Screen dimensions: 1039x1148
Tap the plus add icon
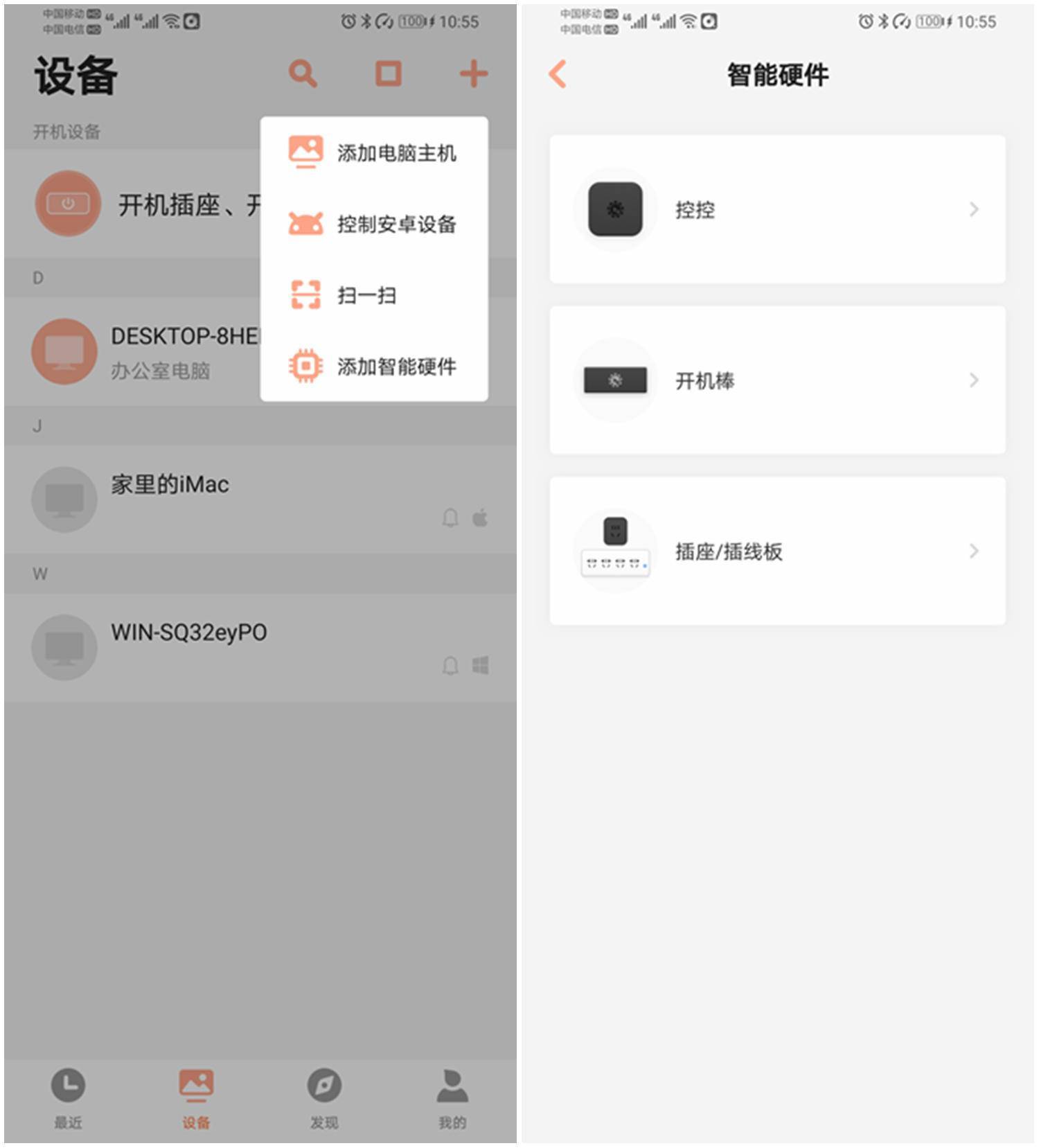coord(474,73)
